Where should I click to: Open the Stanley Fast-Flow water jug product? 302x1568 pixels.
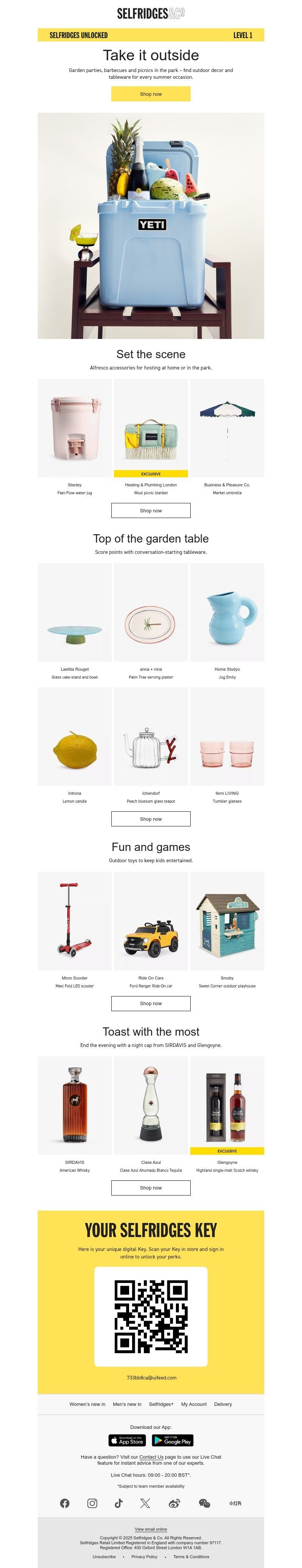click(74, 428)
